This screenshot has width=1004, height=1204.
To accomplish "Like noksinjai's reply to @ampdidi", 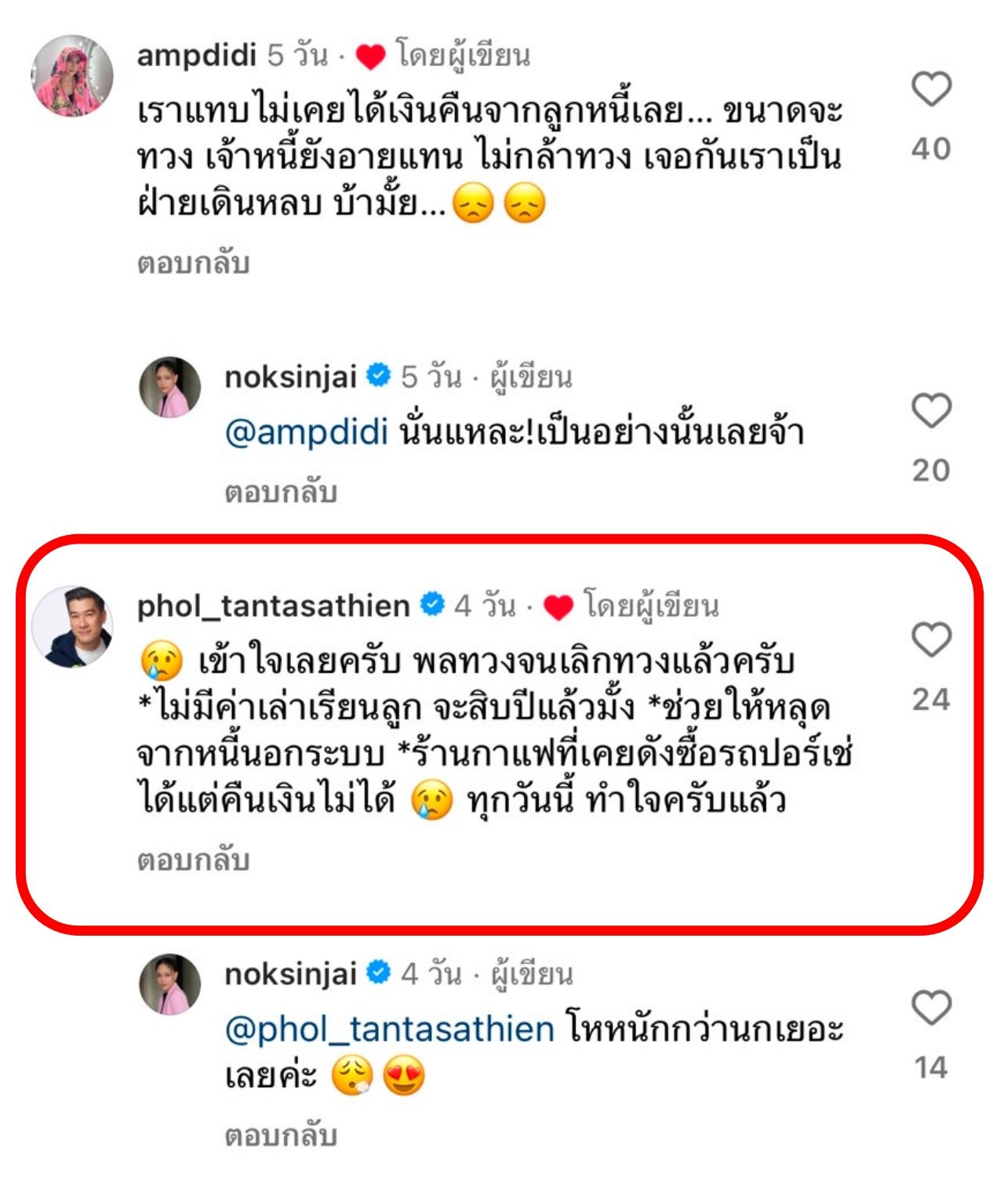I will [931, 410].
